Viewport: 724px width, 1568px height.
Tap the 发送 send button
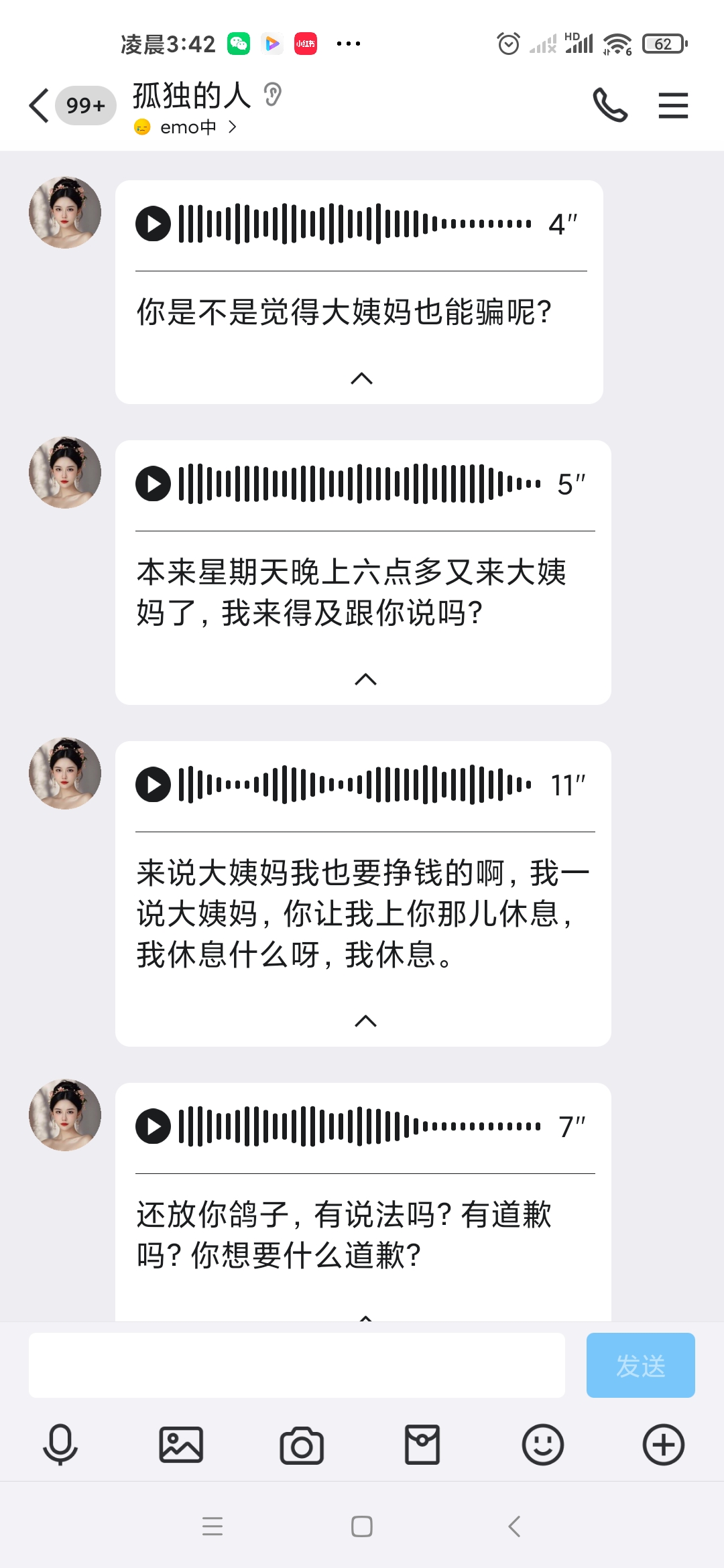[x=640, y=1365]
